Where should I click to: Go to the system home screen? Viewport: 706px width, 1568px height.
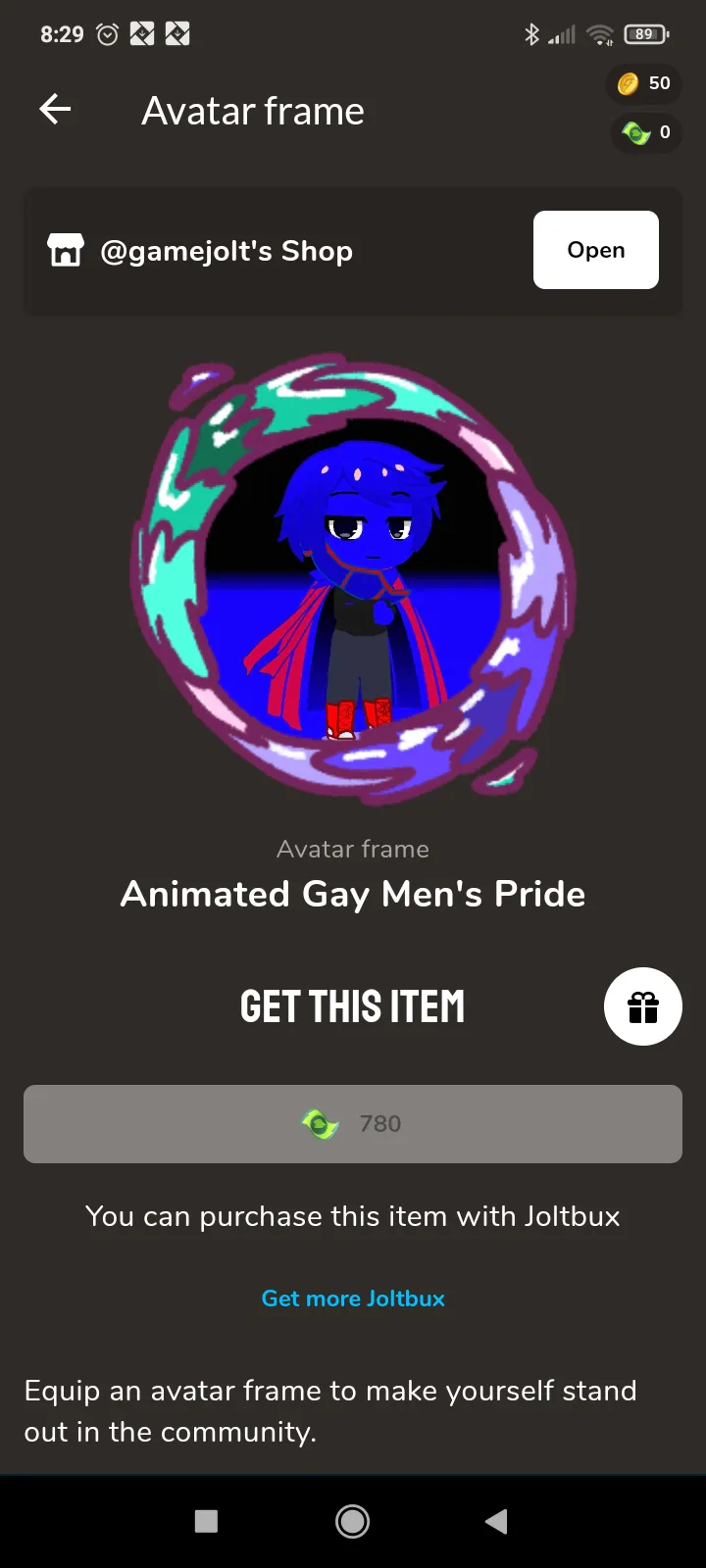click(x=353, y=1521)
